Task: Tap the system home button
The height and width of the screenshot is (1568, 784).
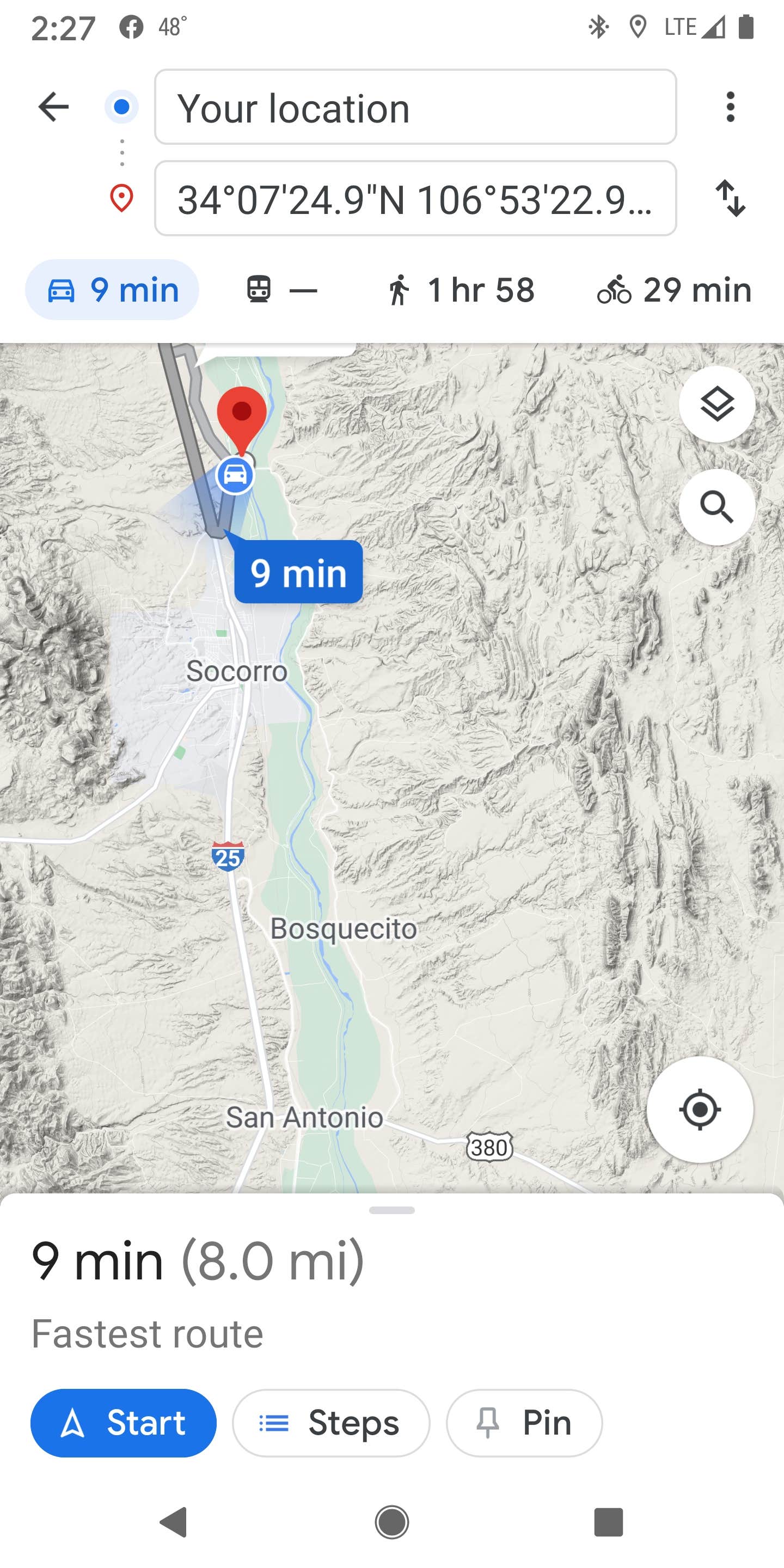Action: point(391,1522)
